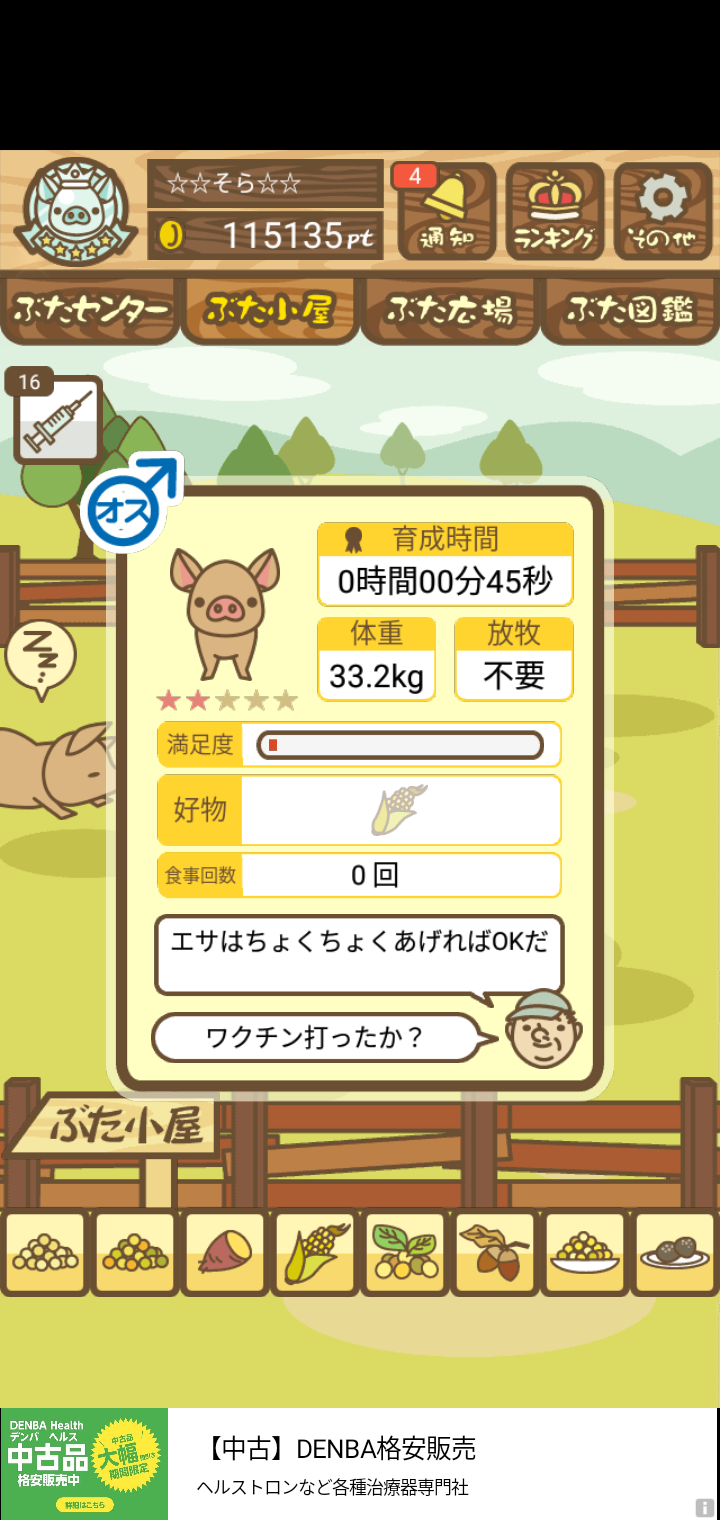The image size is (720, 1520).
Task: Open the その他 settings gear
Action: (x=663, y=212)
